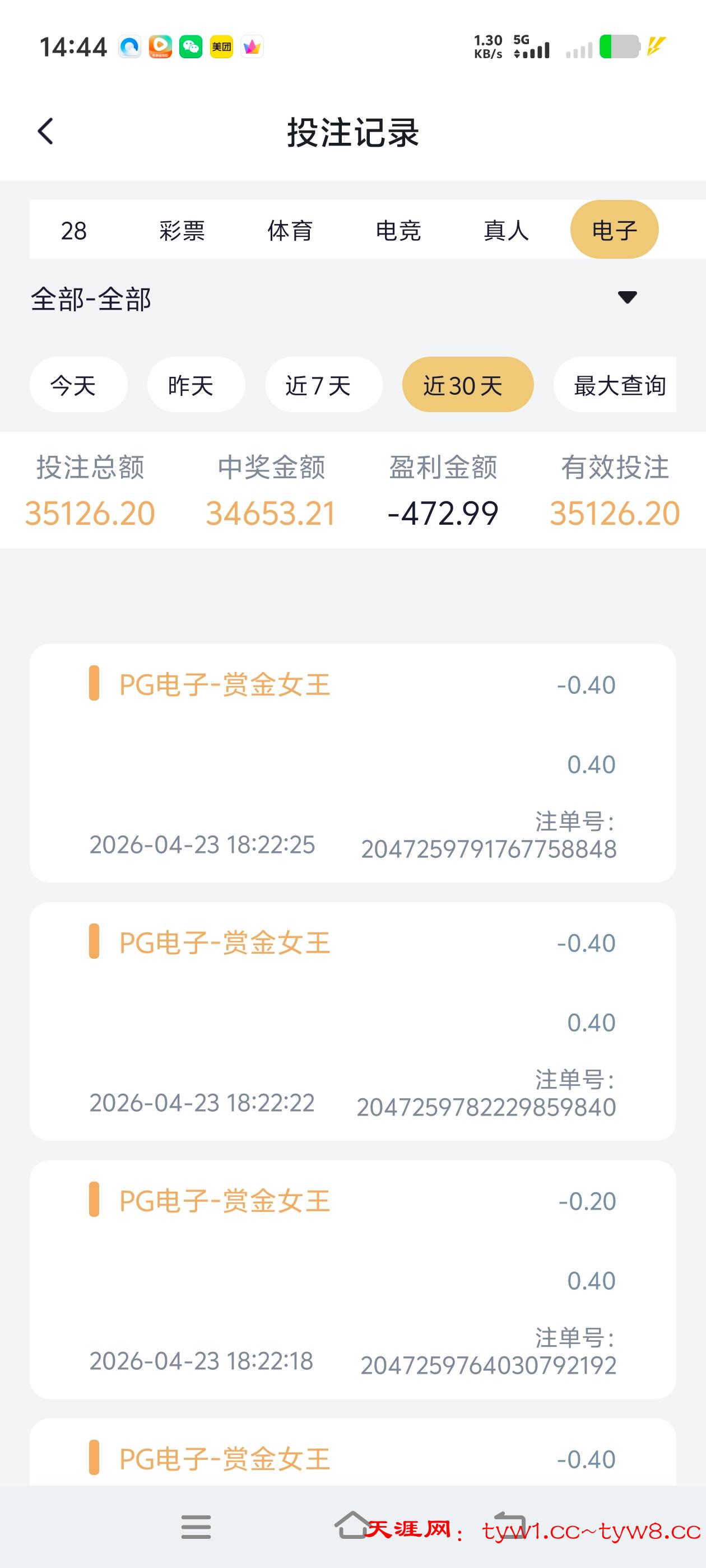The image size is (706, 1568).
Task: Open the bet record from 18:22:25
Action: point(352,763)
